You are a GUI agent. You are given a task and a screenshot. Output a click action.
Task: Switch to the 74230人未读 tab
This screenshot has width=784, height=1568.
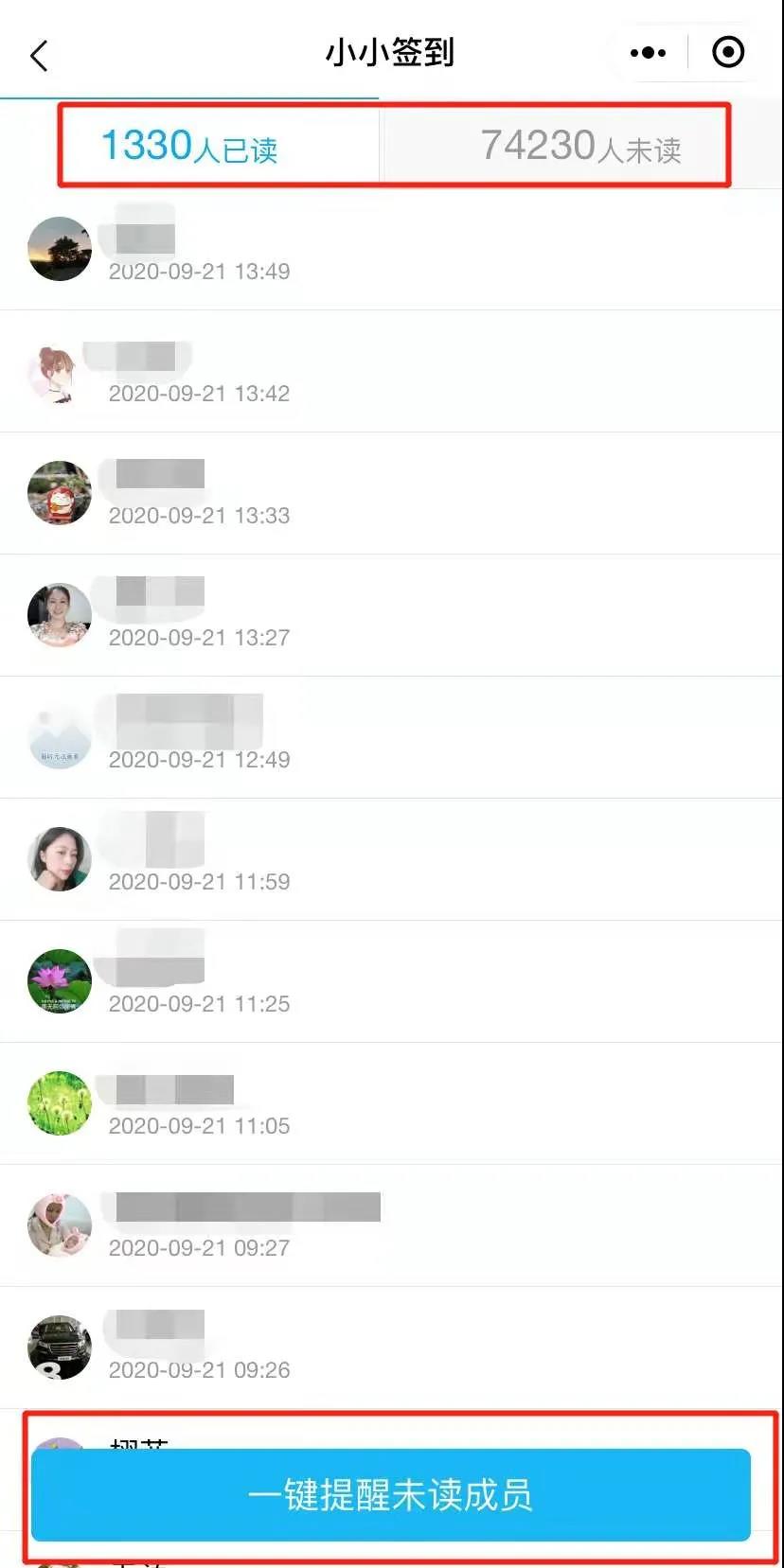coord(579,147)
